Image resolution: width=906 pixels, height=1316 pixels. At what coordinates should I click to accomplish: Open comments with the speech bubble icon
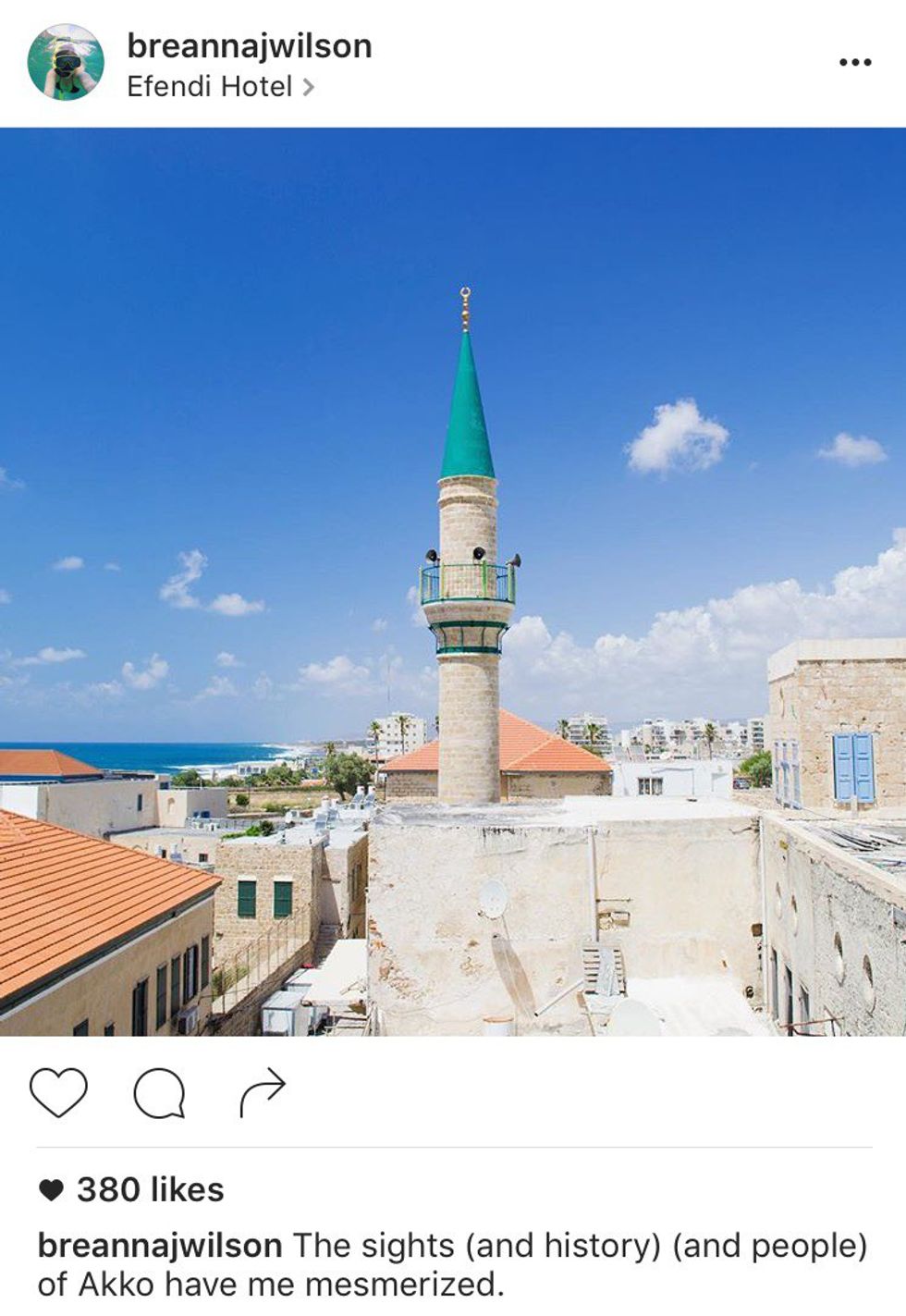point(159,1093)
